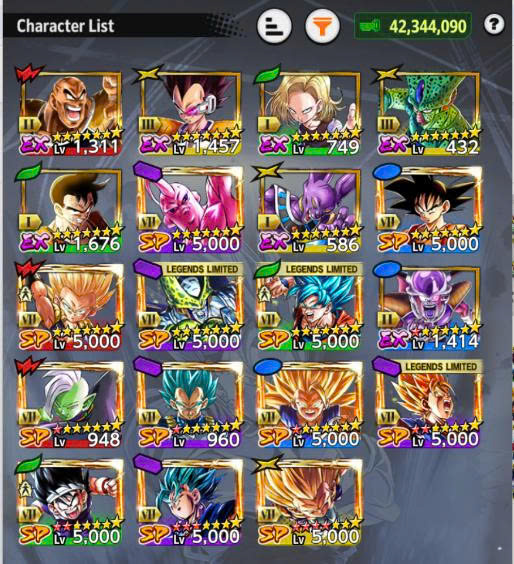The height and width of the screenshot is (564, 514).
Task: Open Legends Limited Perfect Cell card
Action: [190, 306]
